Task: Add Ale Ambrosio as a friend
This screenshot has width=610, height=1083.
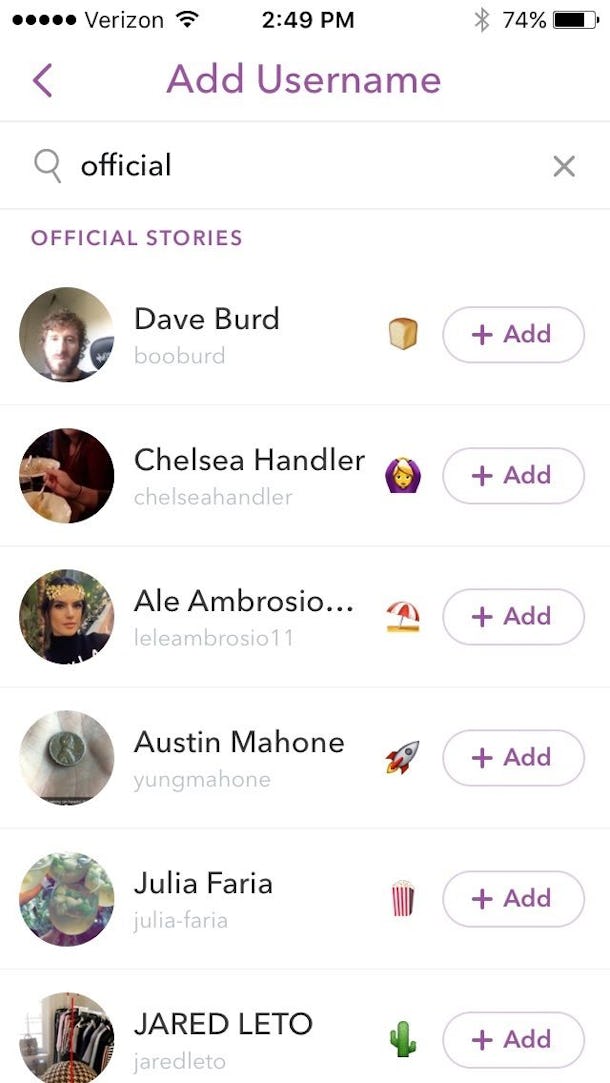Action: pos(513,616)
